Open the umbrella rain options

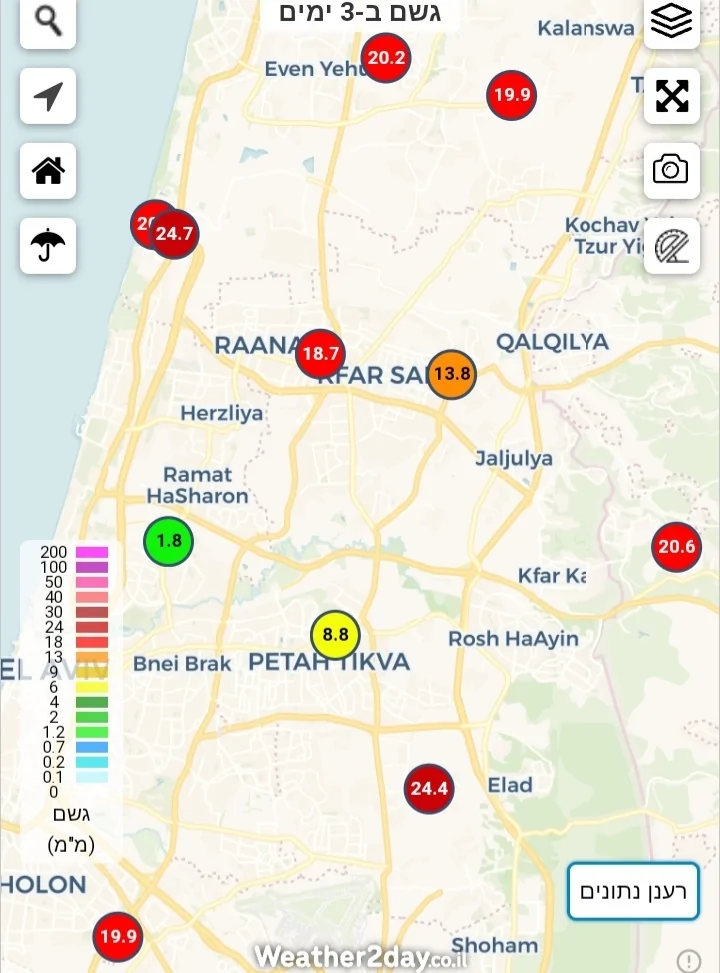pos(48,245)
